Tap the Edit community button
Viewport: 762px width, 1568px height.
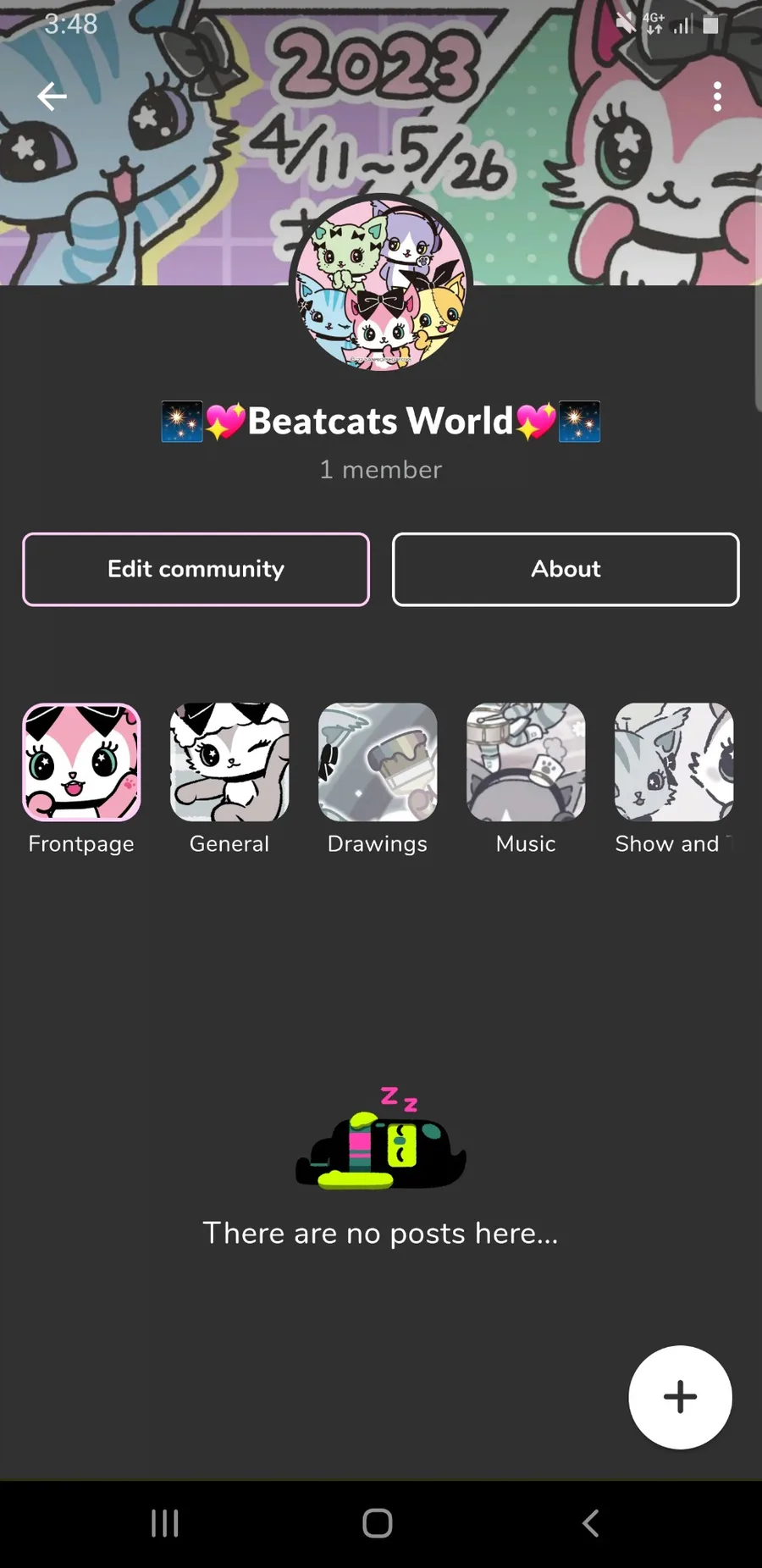point(196,569)
